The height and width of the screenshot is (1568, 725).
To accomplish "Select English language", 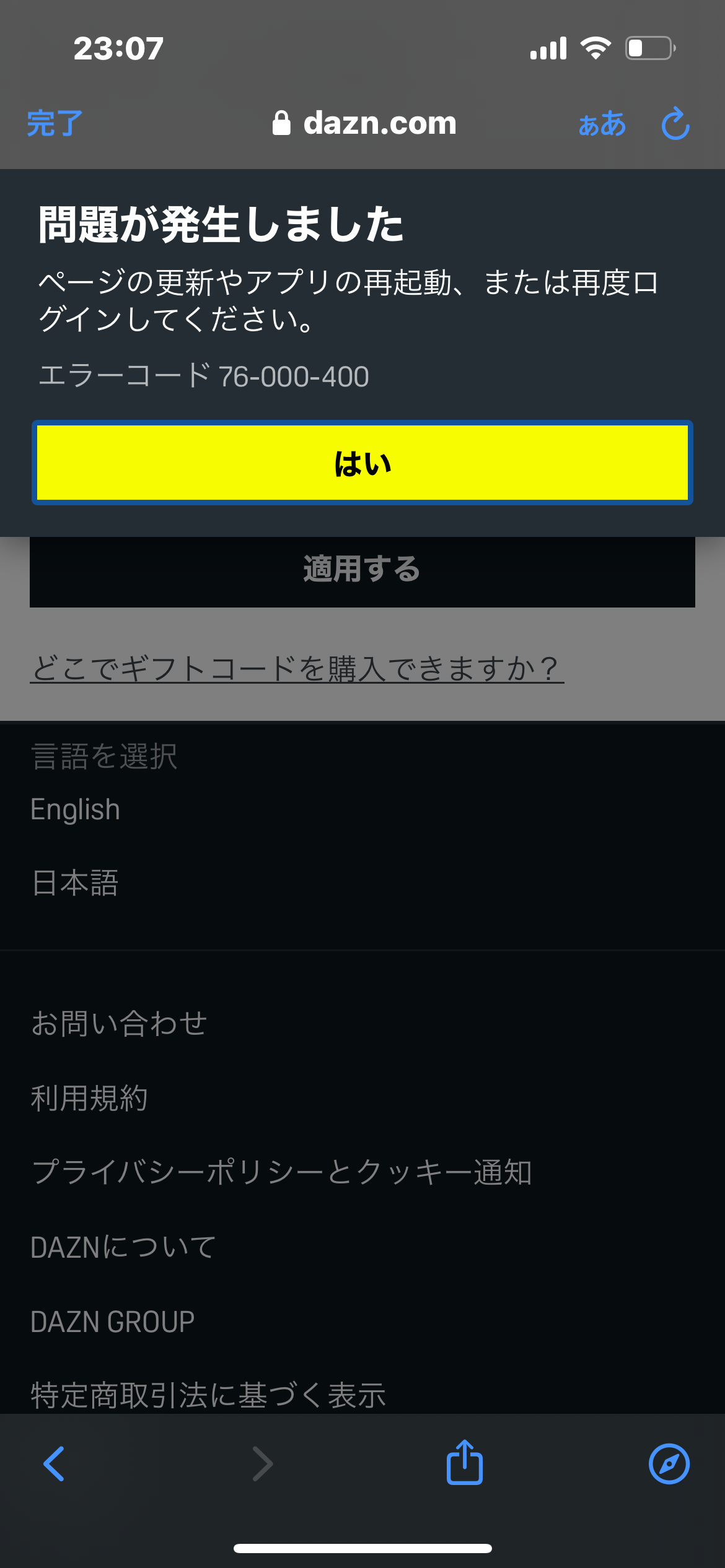I will 76,810.
